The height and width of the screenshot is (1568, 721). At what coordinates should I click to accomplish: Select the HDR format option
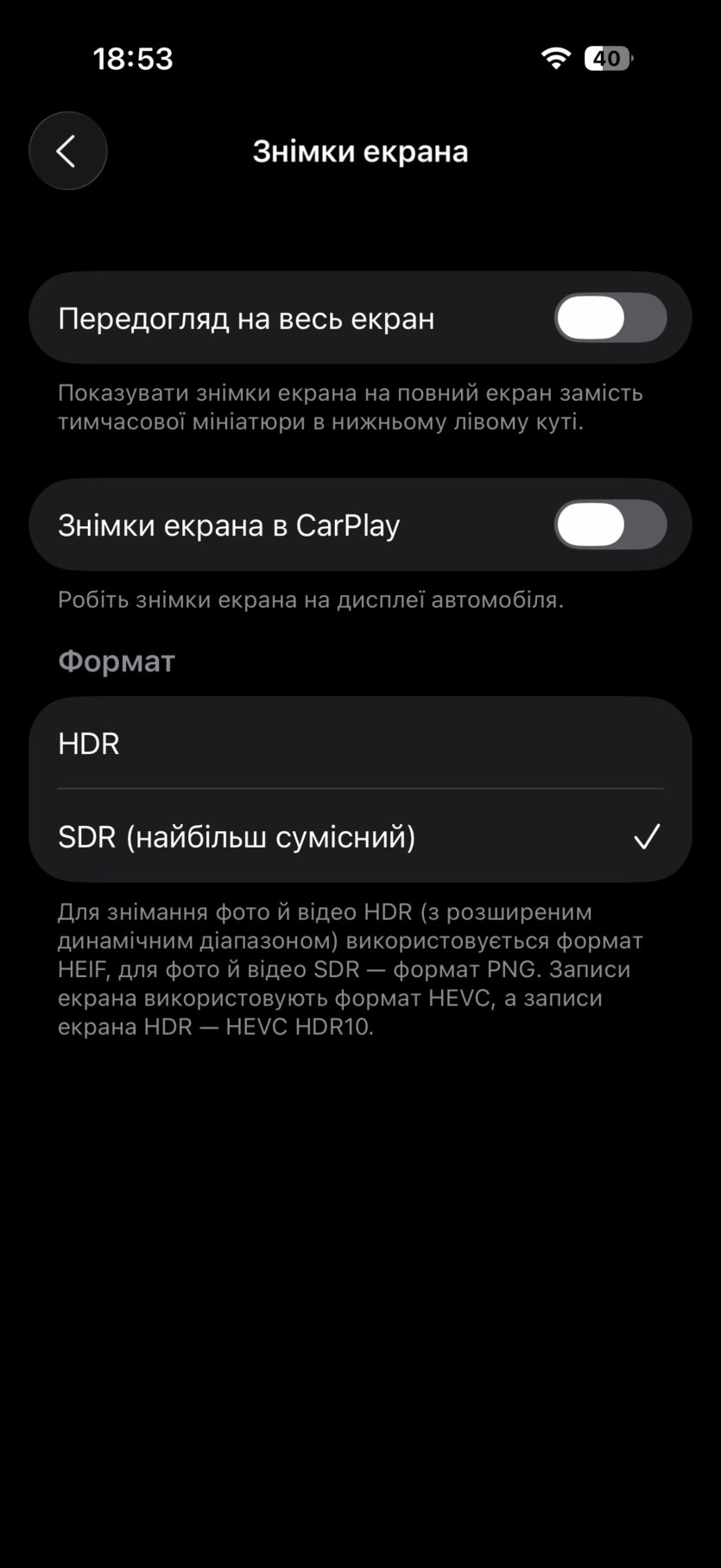360,743
